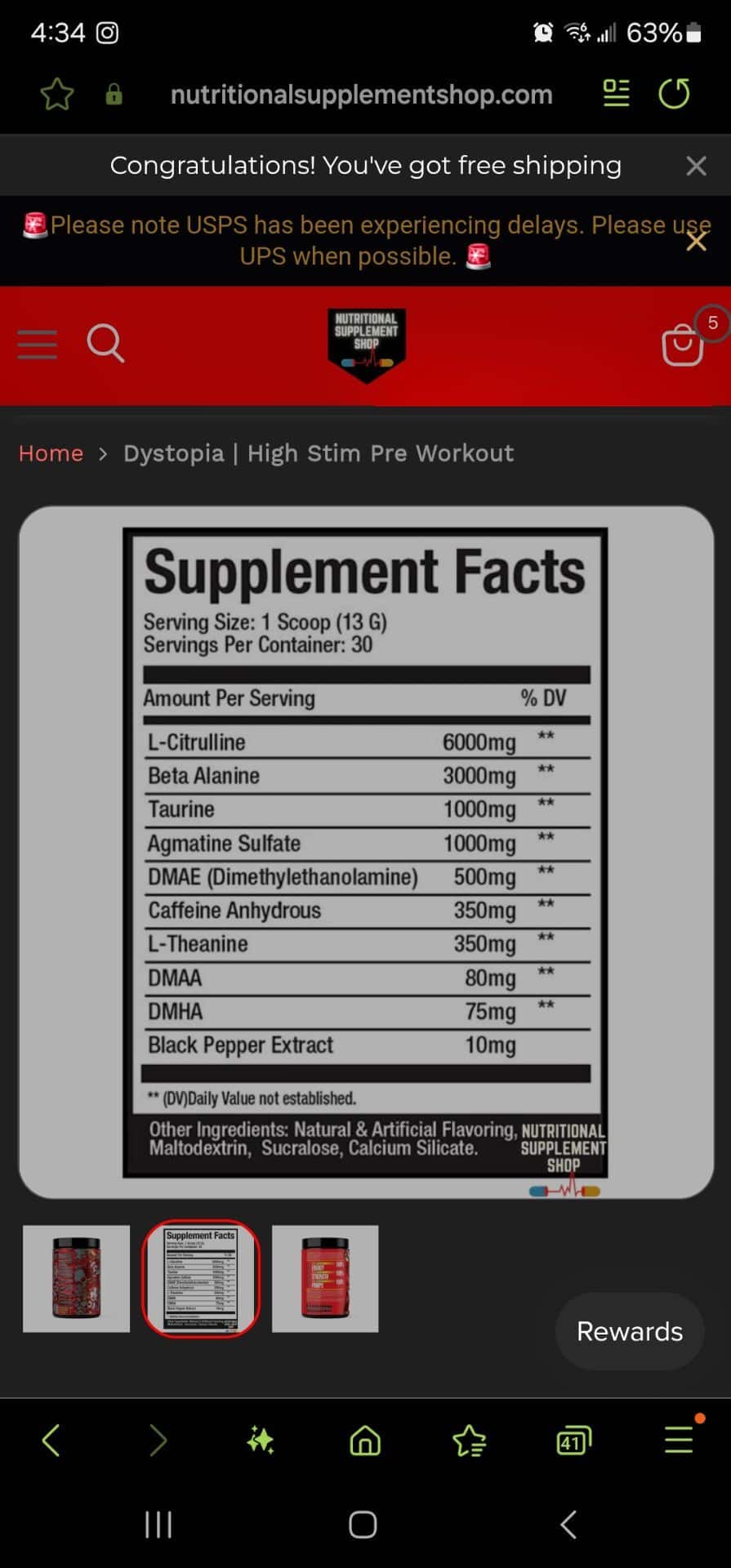This screenshot has height=1568, width=731.
Task: Bookmark this page with the star icon
Action: click(57, 95)
